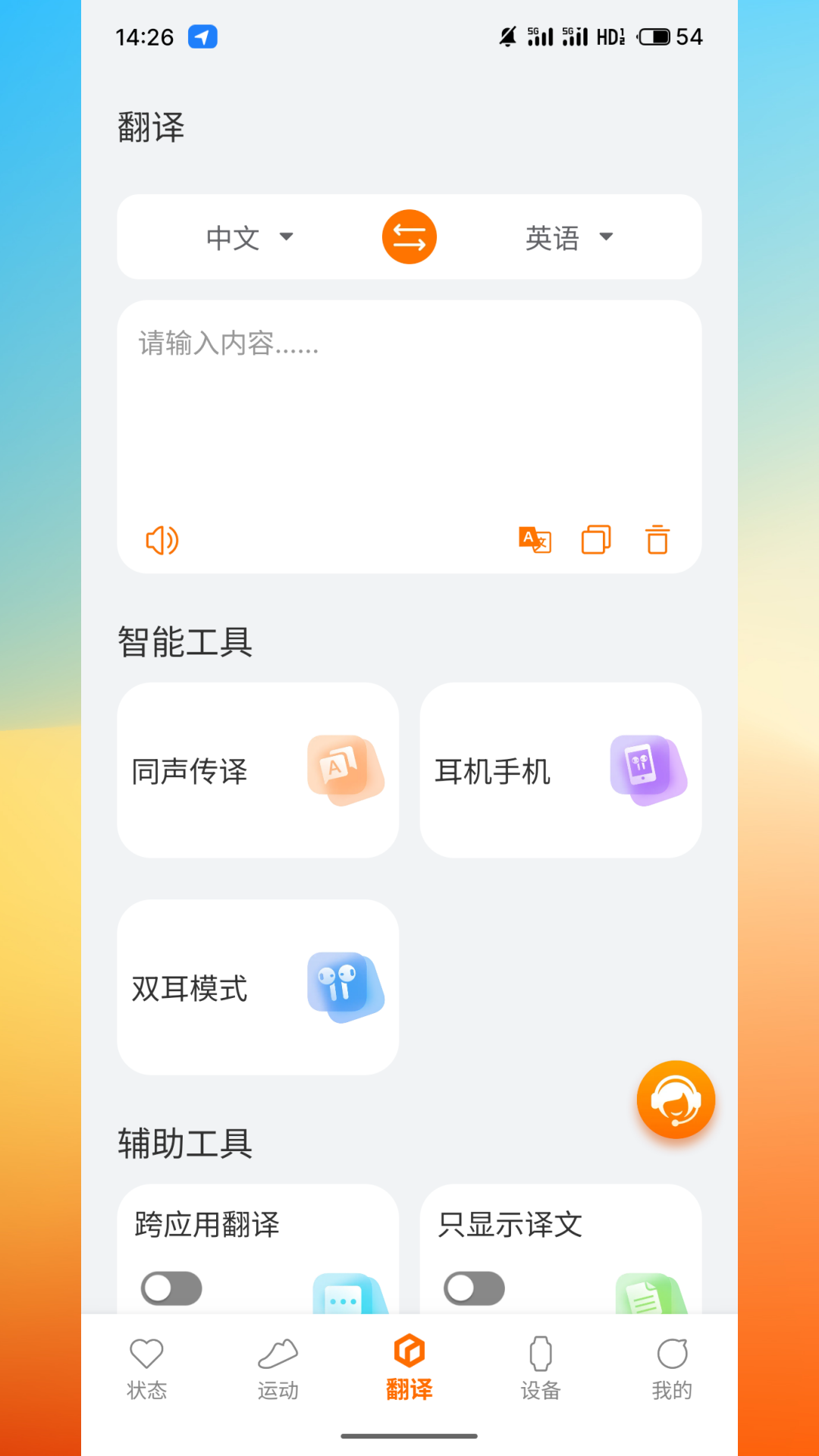Play pronunciation with the speaker icon

point(162,540)
